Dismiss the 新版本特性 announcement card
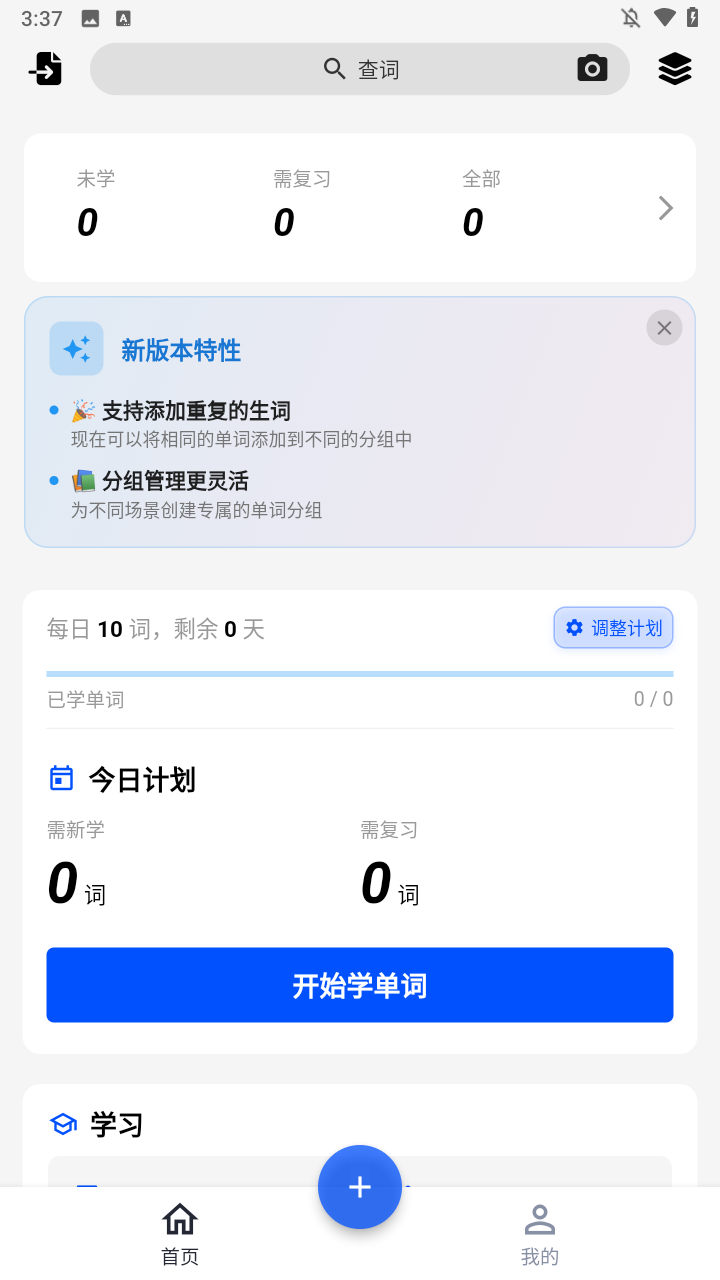Viewport: 720px width, 1280px height. pos(664,327)
